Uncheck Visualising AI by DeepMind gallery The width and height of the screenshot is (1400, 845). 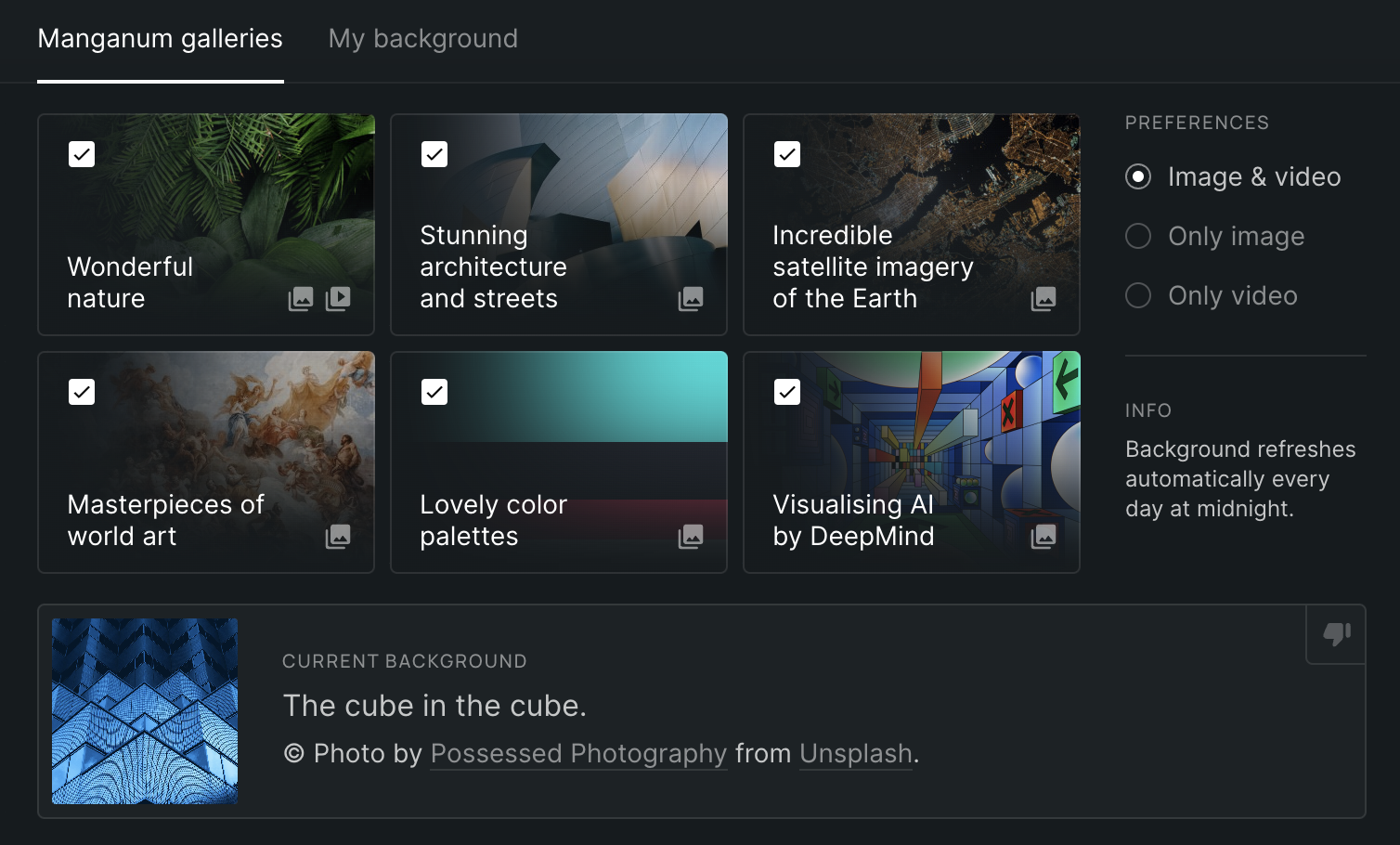(x=787, y=392)
